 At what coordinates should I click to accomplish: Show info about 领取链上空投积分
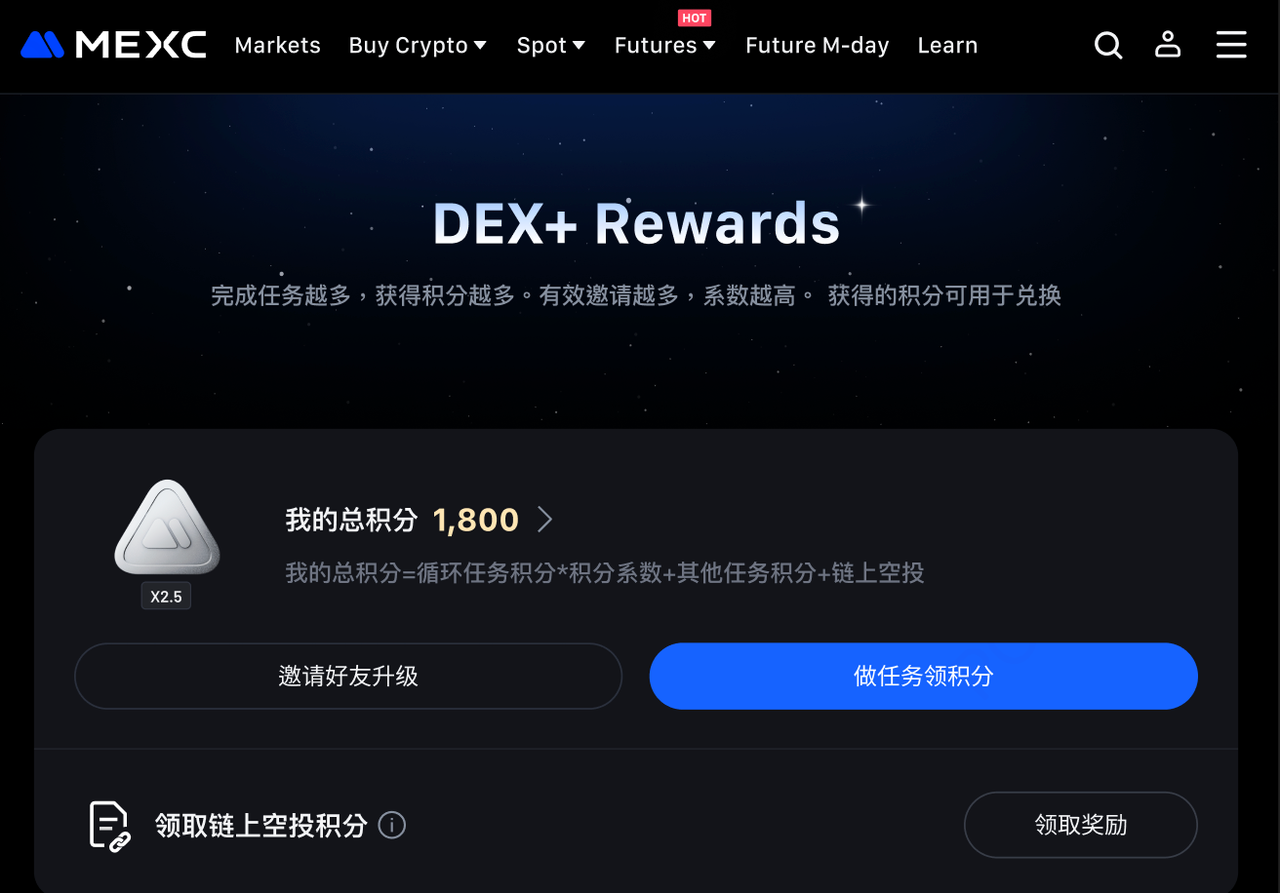[392, 826]
